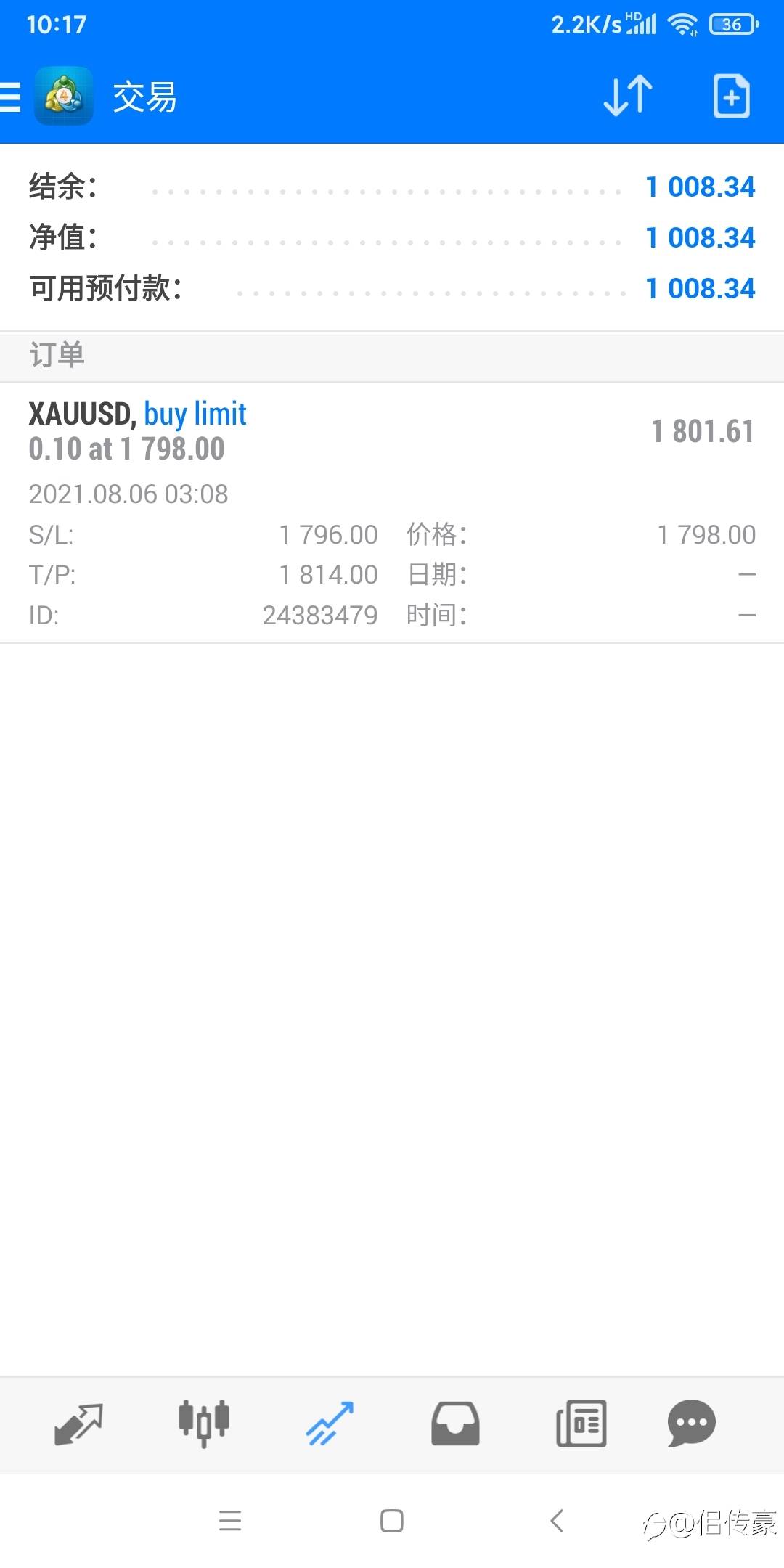784x1568 pixels.
Task: Tap the system home button
Action: point(392,1520)
